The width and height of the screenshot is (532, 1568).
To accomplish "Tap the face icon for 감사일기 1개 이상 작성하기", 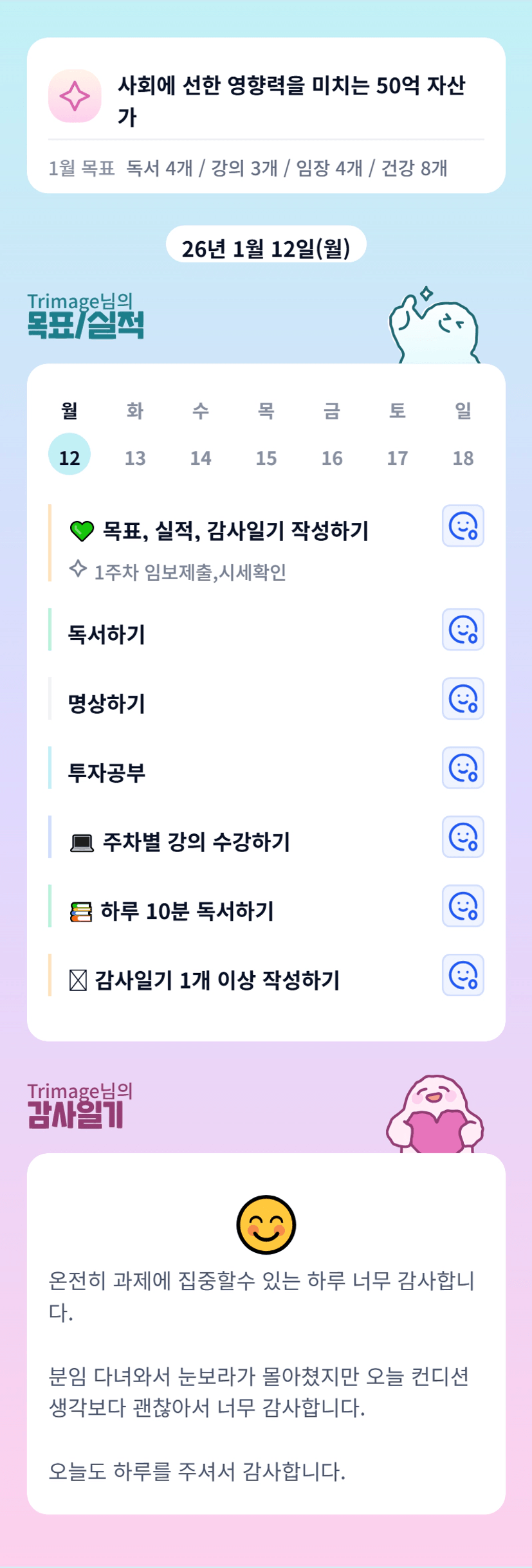I will [x=463, y=976].
